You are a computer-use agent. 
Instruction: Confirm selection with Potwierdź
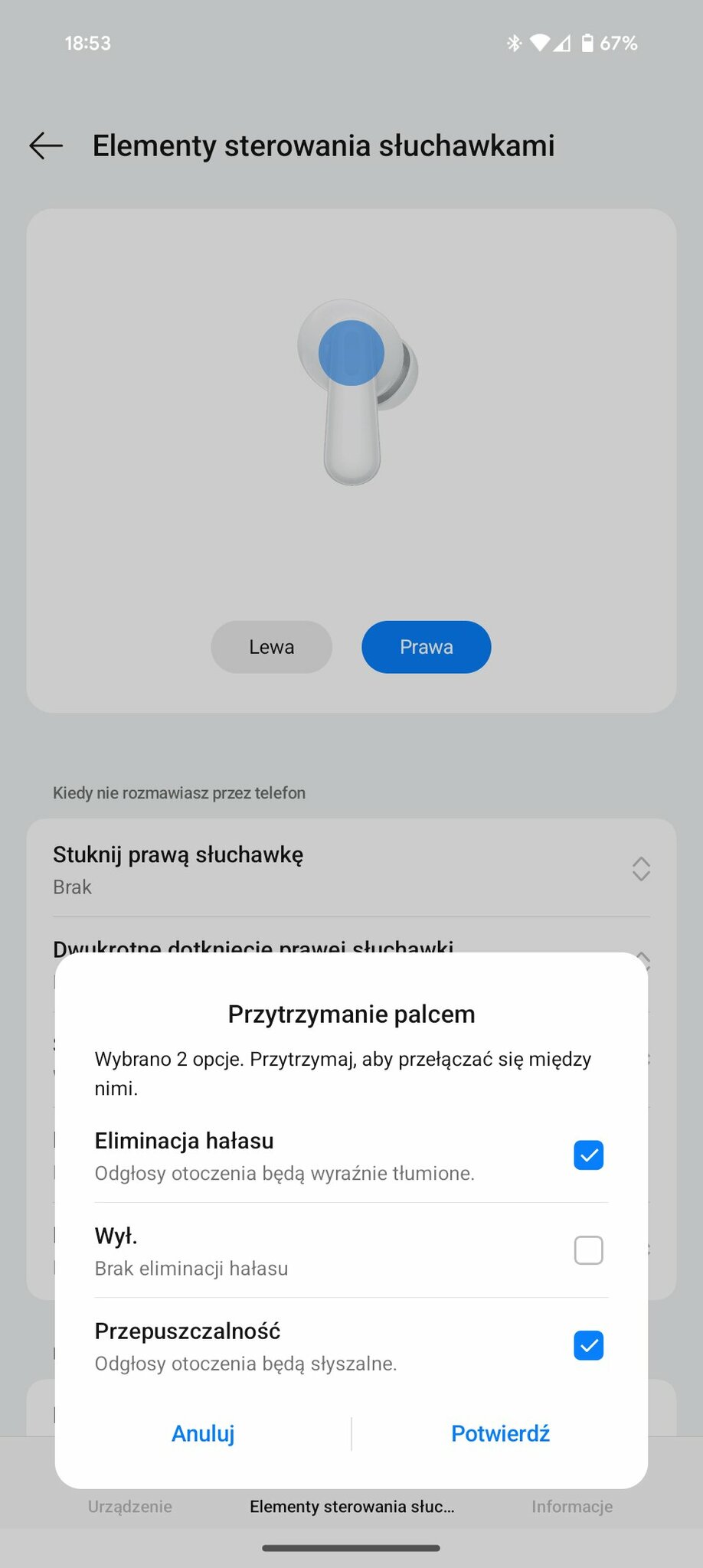(500, 1433)
